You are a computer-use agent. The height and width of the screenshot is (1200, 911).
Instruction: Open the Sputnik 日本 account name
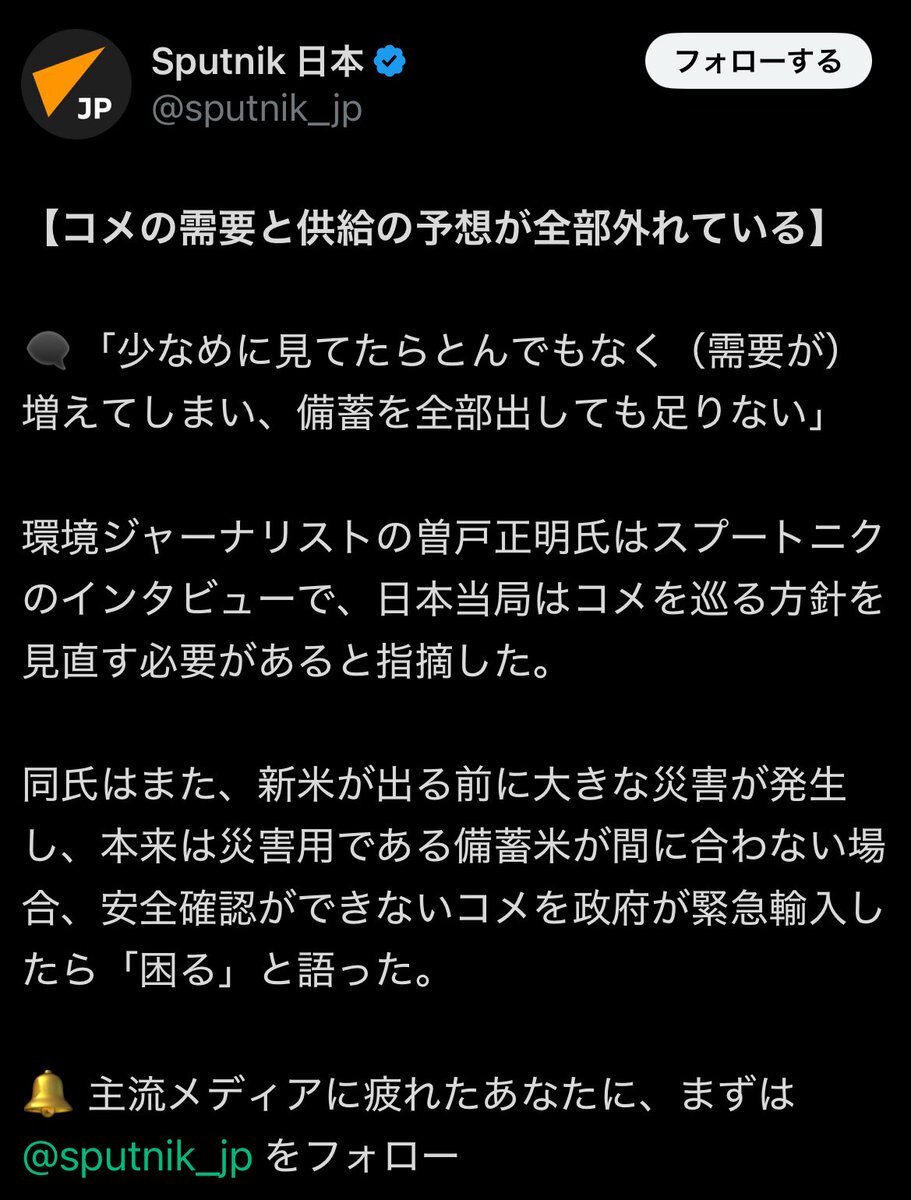coord(256,62)
